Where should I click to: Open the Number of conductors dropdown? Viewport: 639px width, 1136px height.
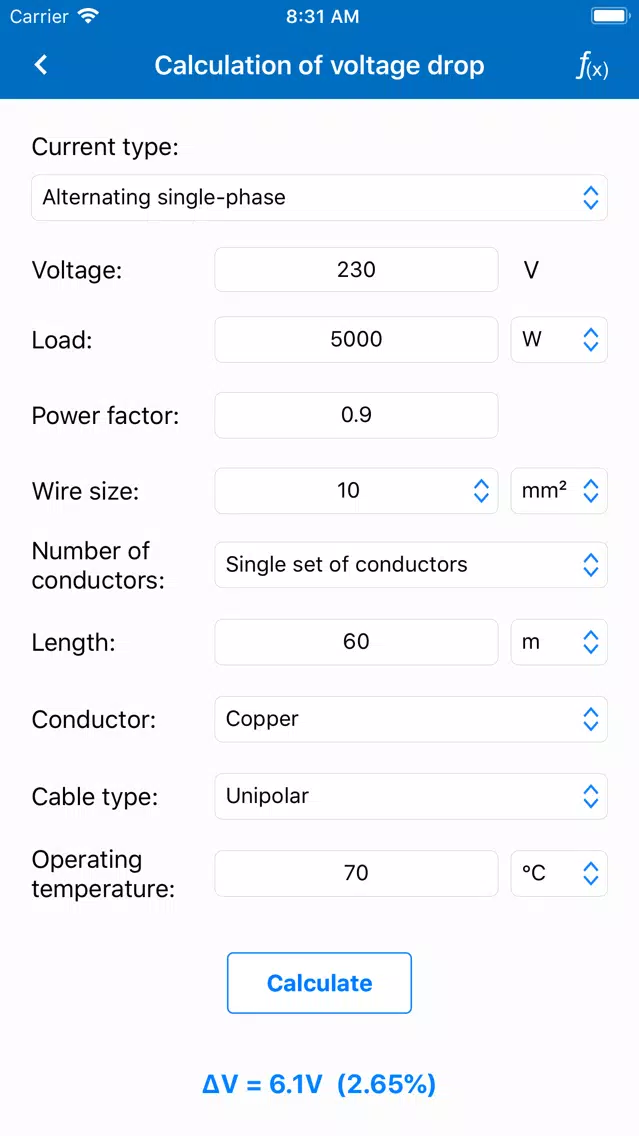(x=411, y=565)
